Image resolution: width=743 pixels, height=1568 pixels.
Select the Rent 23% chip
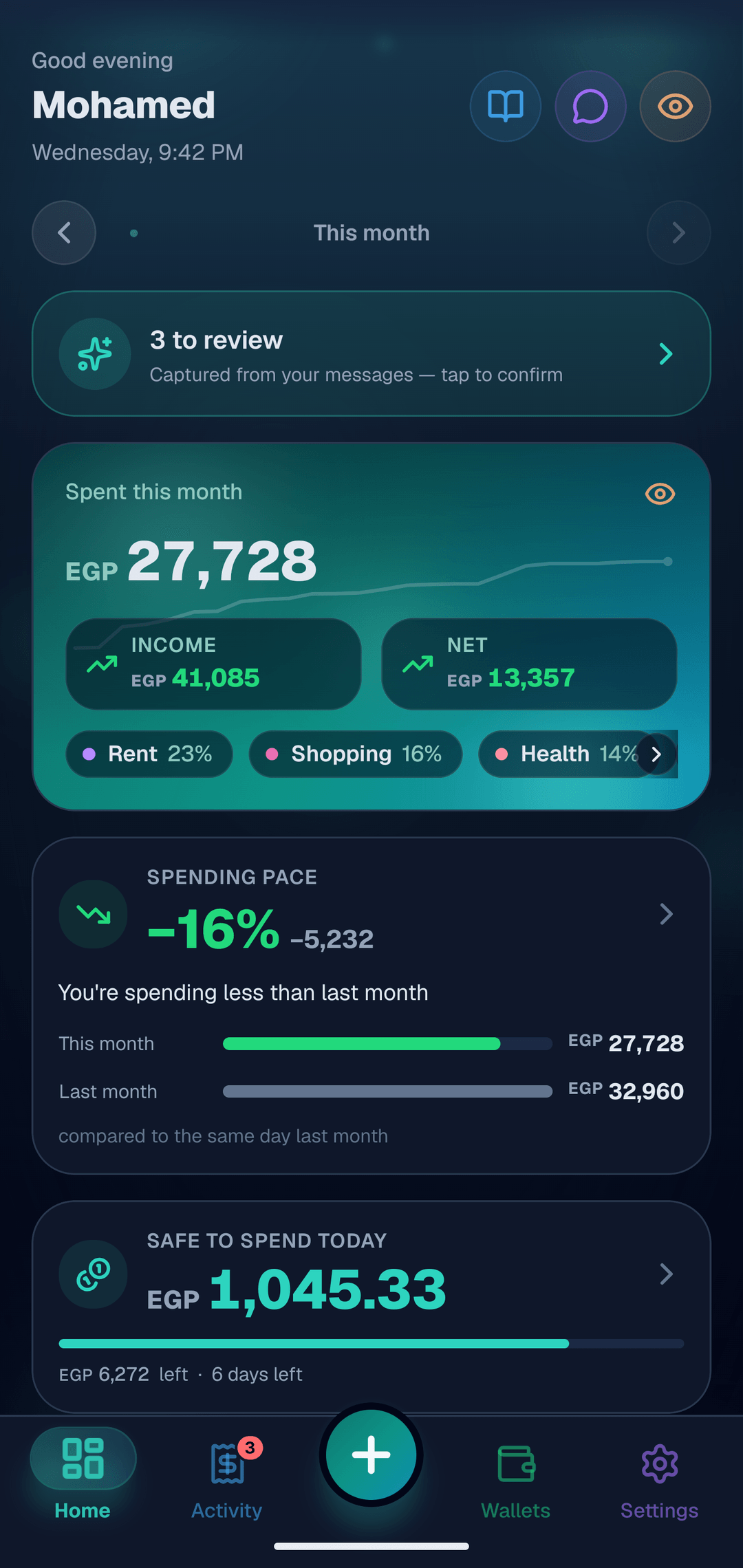149,754
